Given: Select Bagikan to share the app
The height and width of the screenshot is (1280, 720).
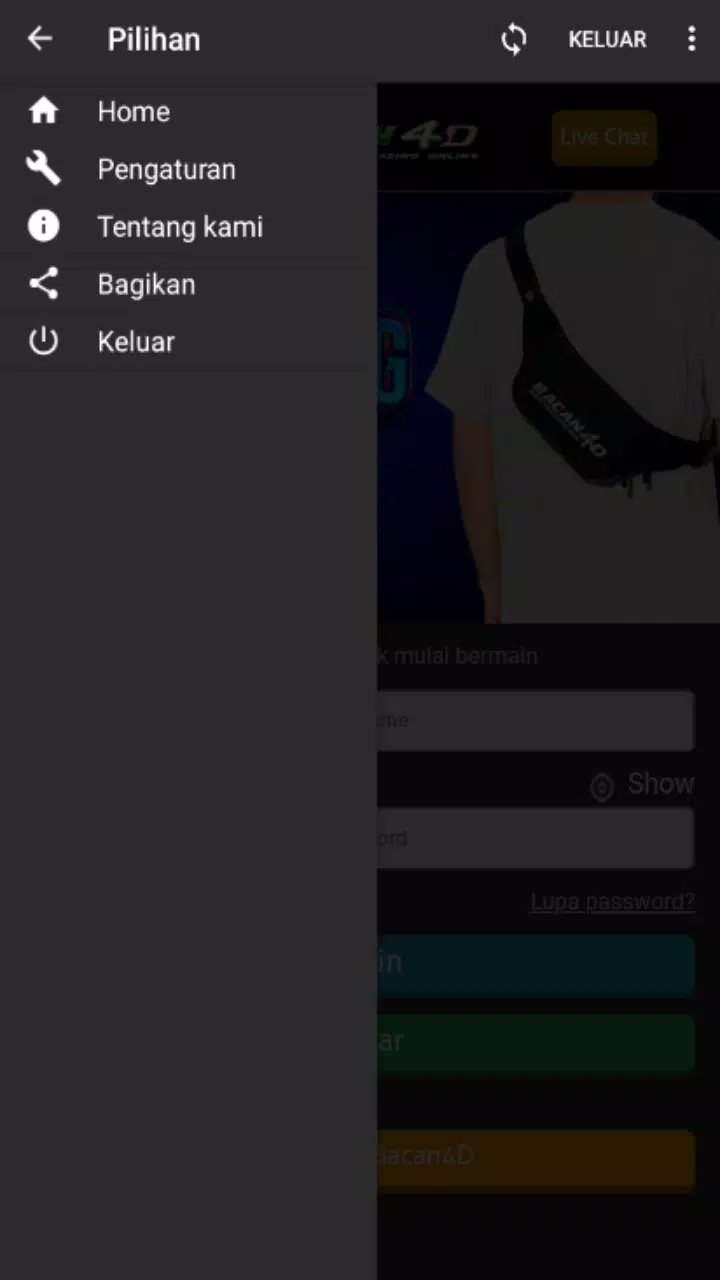Looking at the screenshot, I should tap(188, 285).
